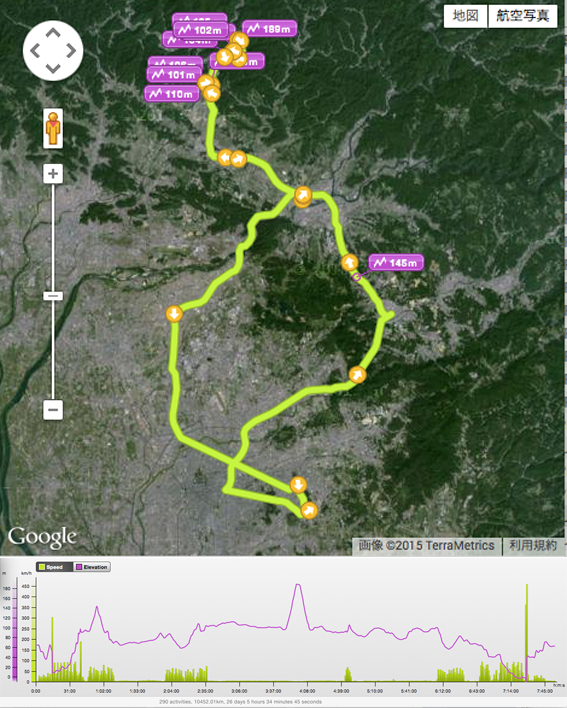Tap the Street View pegman icon
Screen dimensions: 567x708
53,129
